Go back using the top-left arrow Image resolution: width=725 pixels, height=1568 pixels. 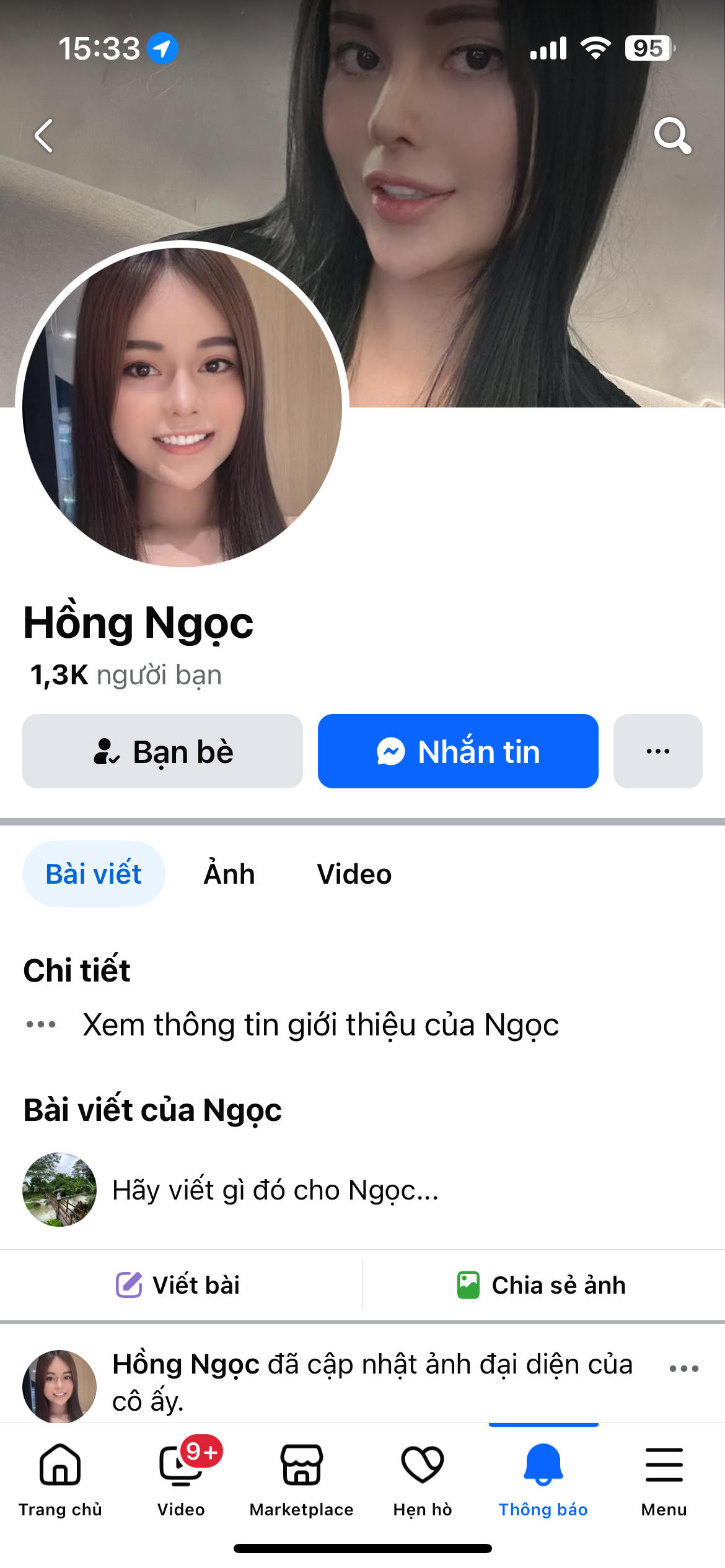pyautogui.click(x=43, y=136)
